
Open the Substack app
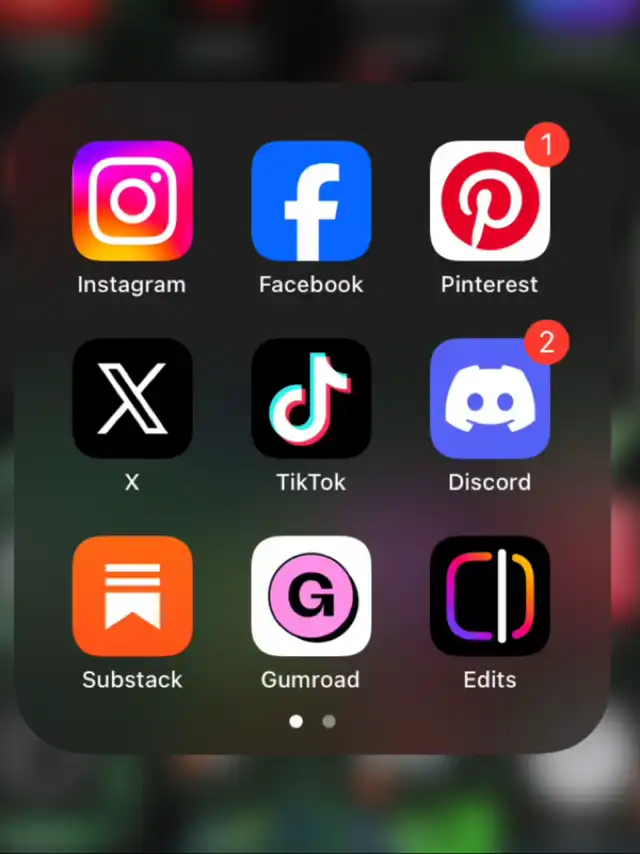pos(132,596)
